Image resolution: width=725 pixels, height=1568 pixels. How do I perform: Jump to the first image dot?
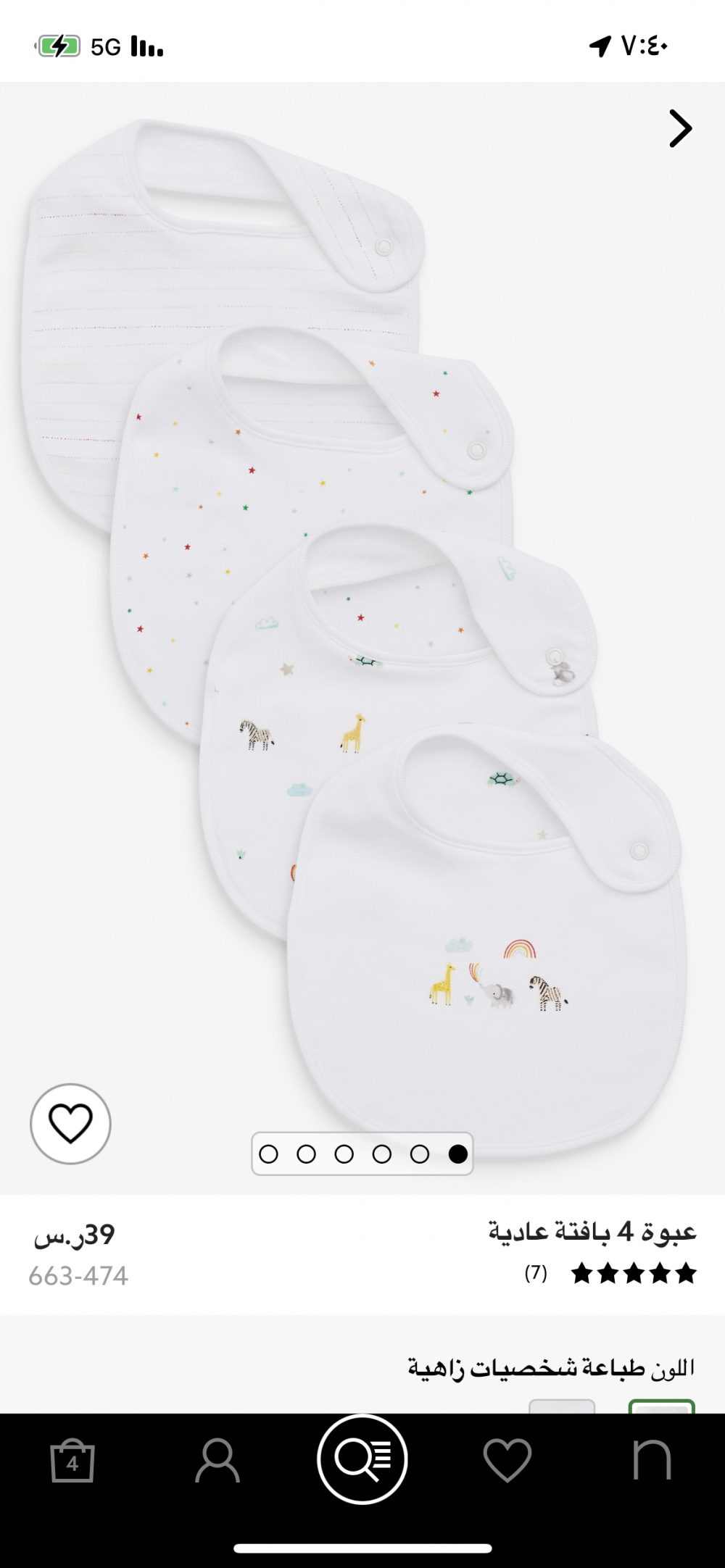click(x=269, y=1154)
